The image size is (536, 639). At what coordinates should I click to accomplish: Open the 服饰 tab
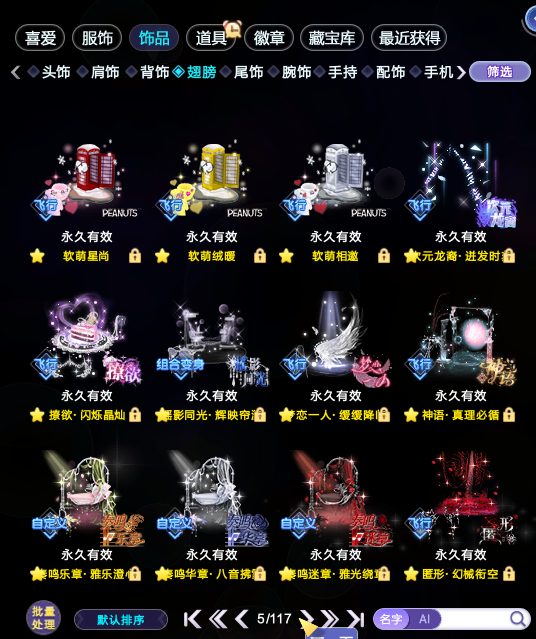(97, 38)
